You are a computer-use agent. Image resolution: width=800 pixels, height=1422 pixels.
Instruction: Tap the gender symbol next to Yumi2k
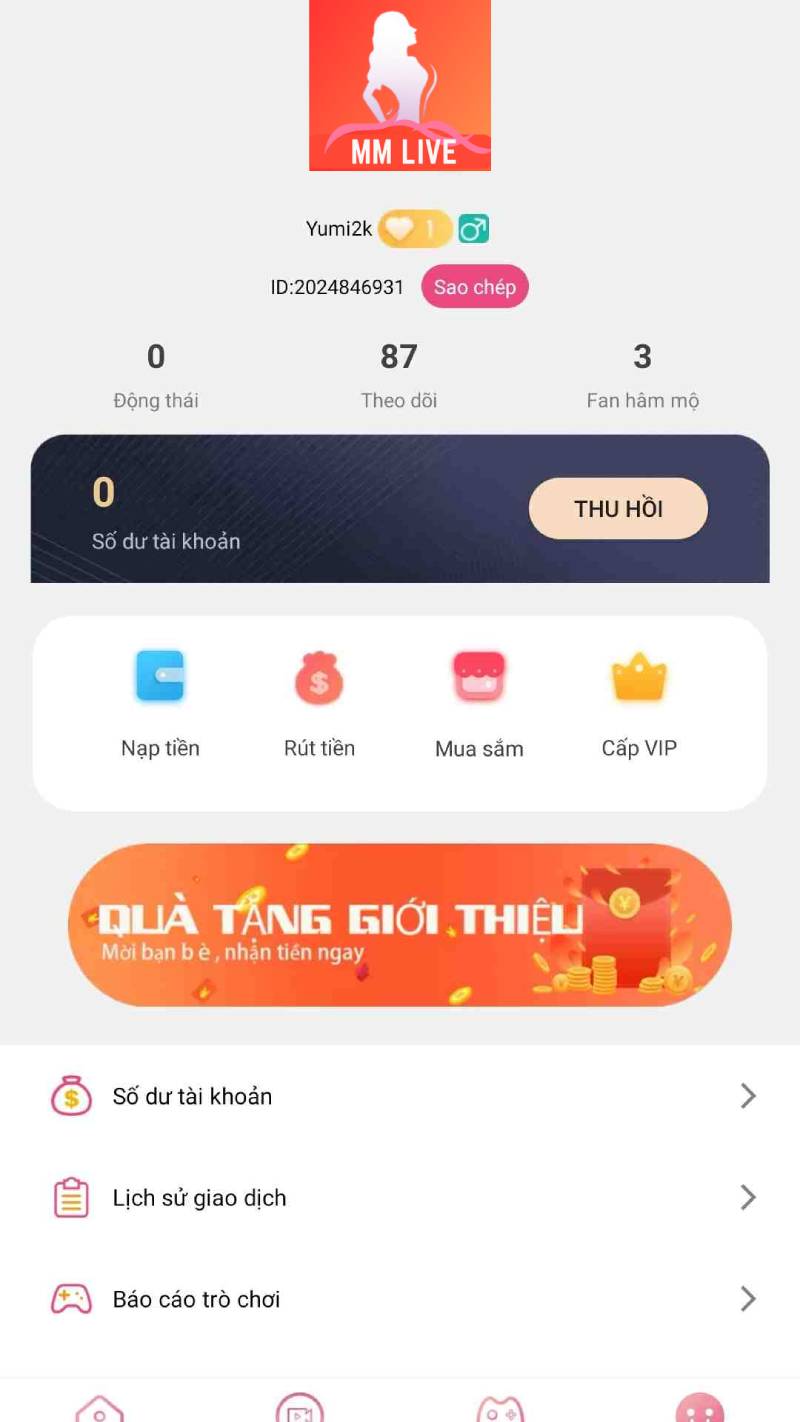click(473, 229)
